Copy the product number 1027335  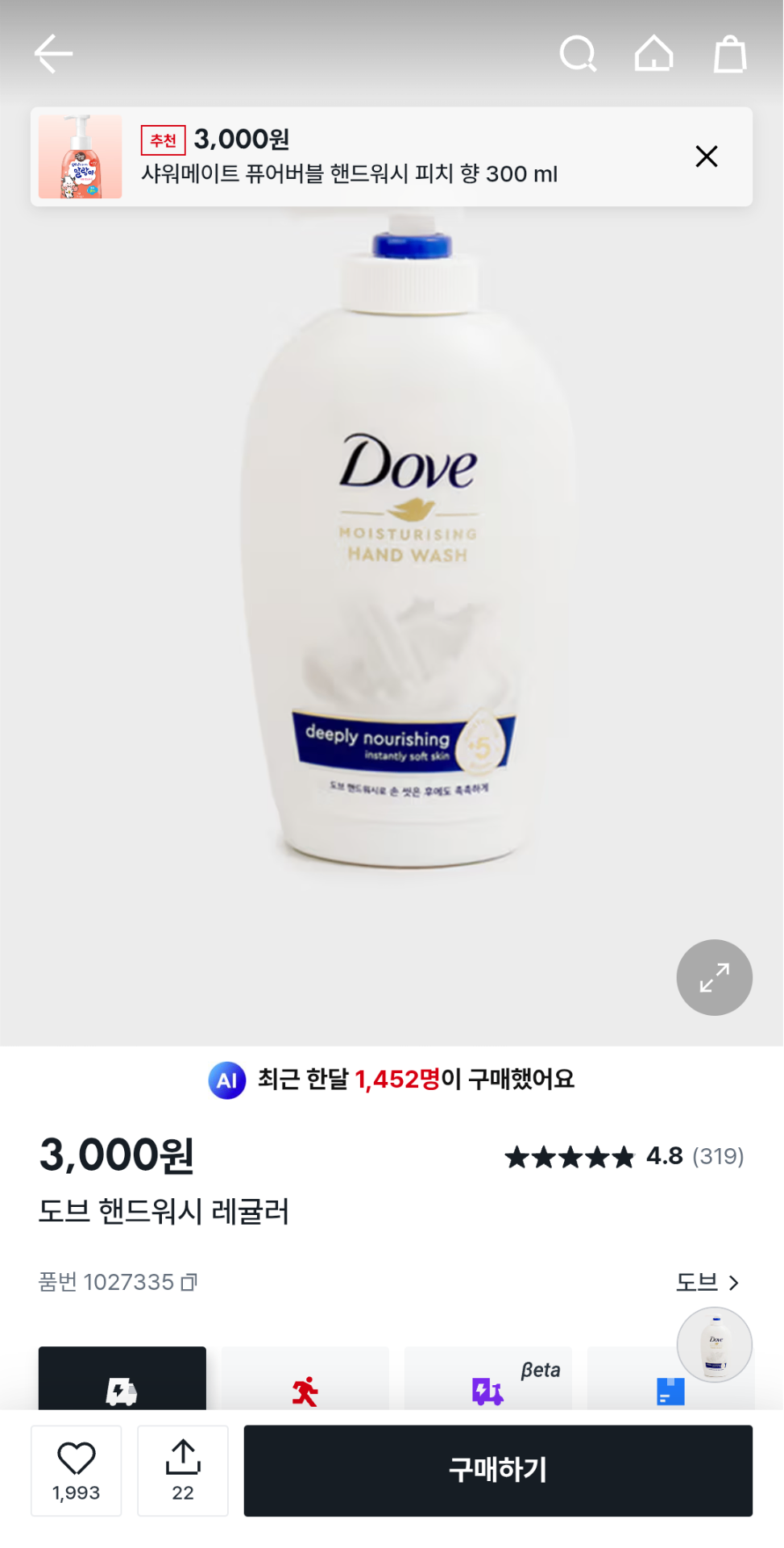pos(189,1282)
